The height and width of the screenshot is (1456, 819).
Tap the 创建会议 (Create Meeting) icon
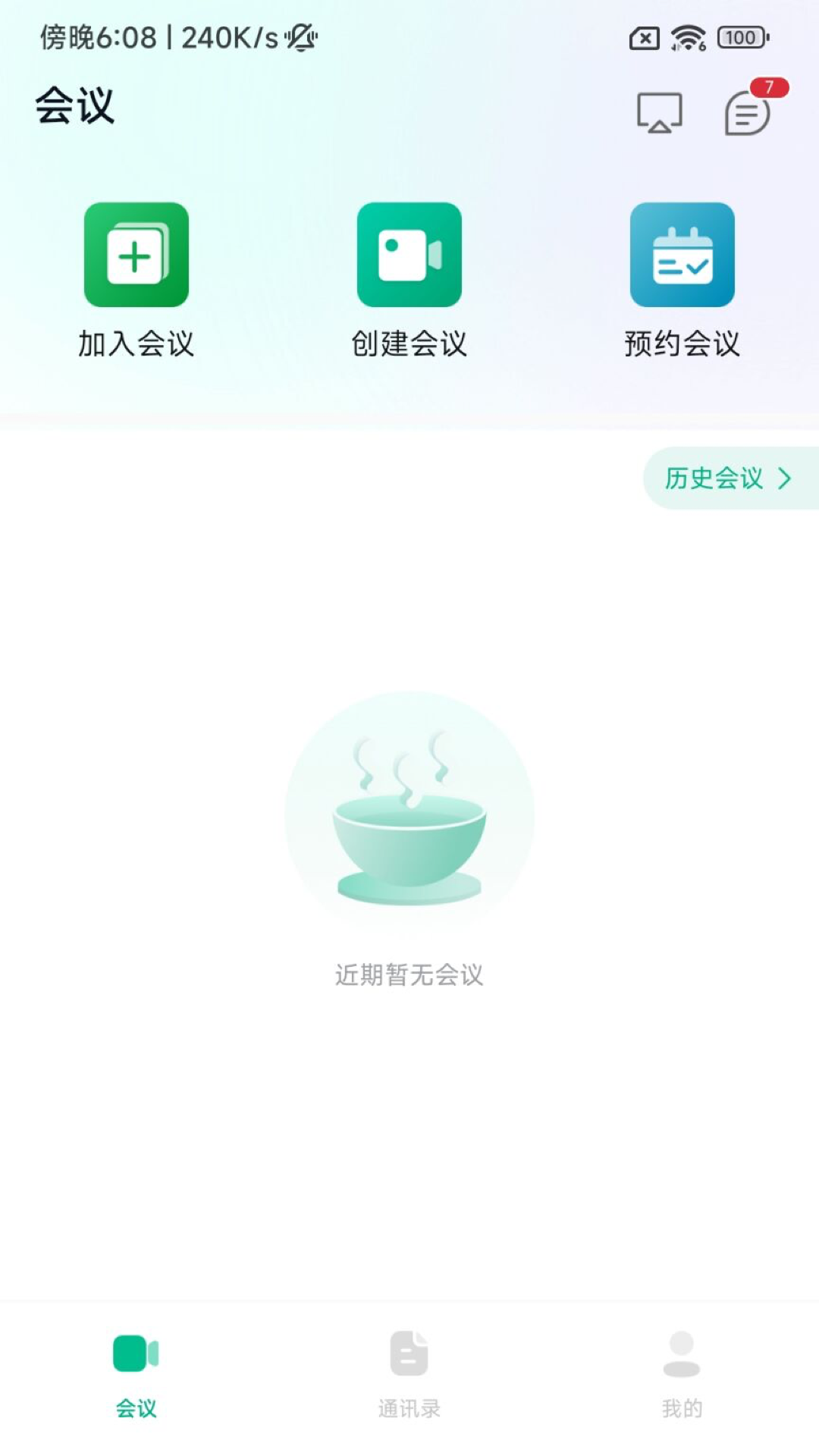409,254
